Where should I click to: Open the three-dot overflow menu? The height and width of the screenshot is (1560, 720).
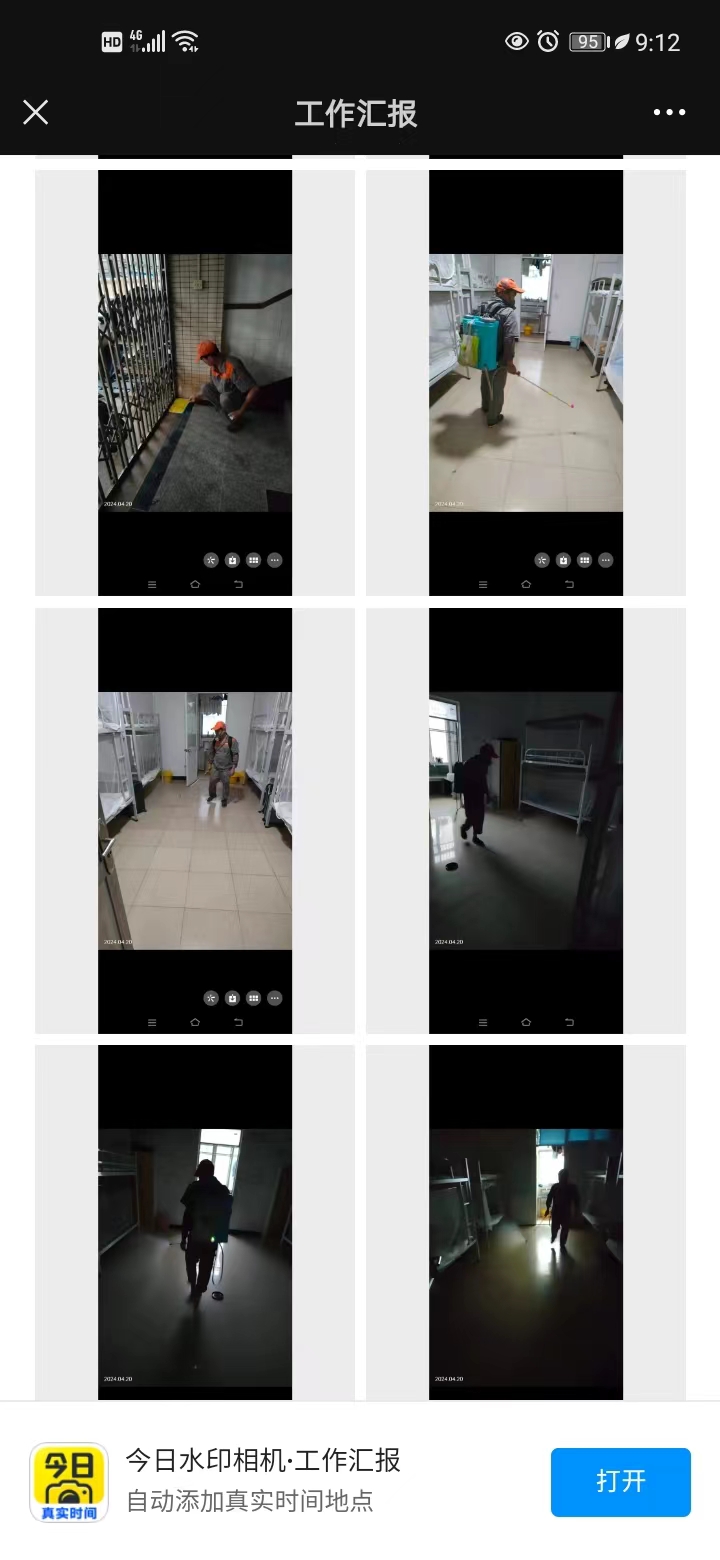tap(669, 113)
